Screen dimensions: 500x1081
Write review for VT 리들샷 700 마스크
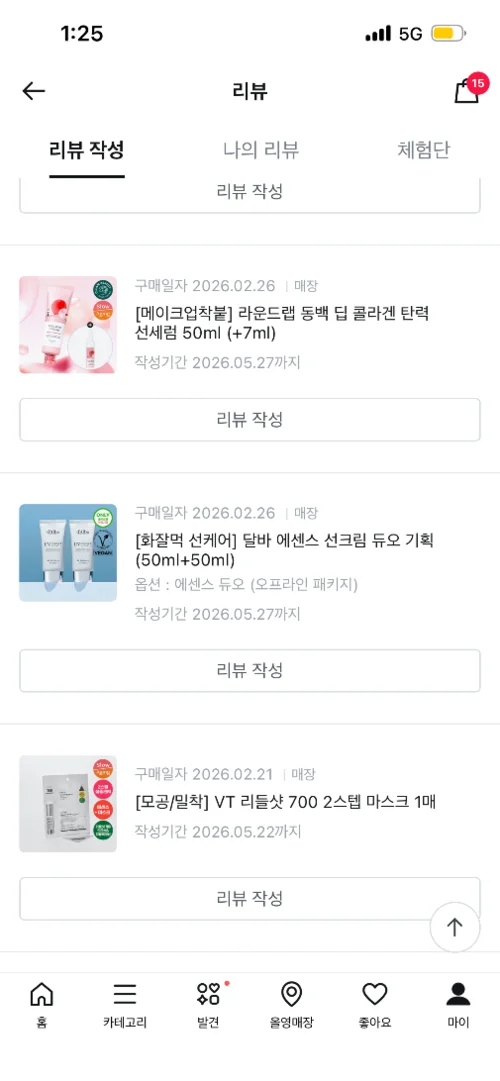250,898
